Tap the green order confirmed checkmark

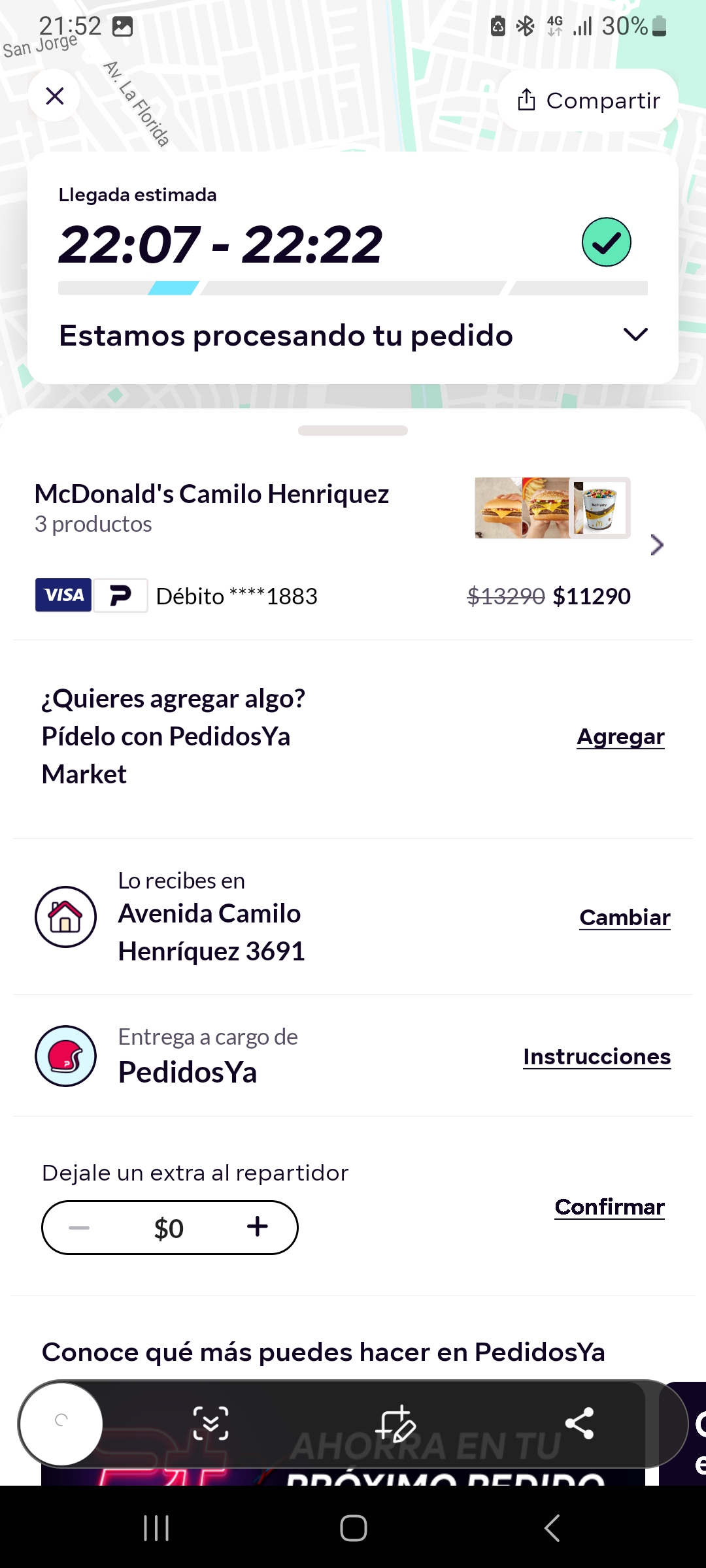(606, 242)
